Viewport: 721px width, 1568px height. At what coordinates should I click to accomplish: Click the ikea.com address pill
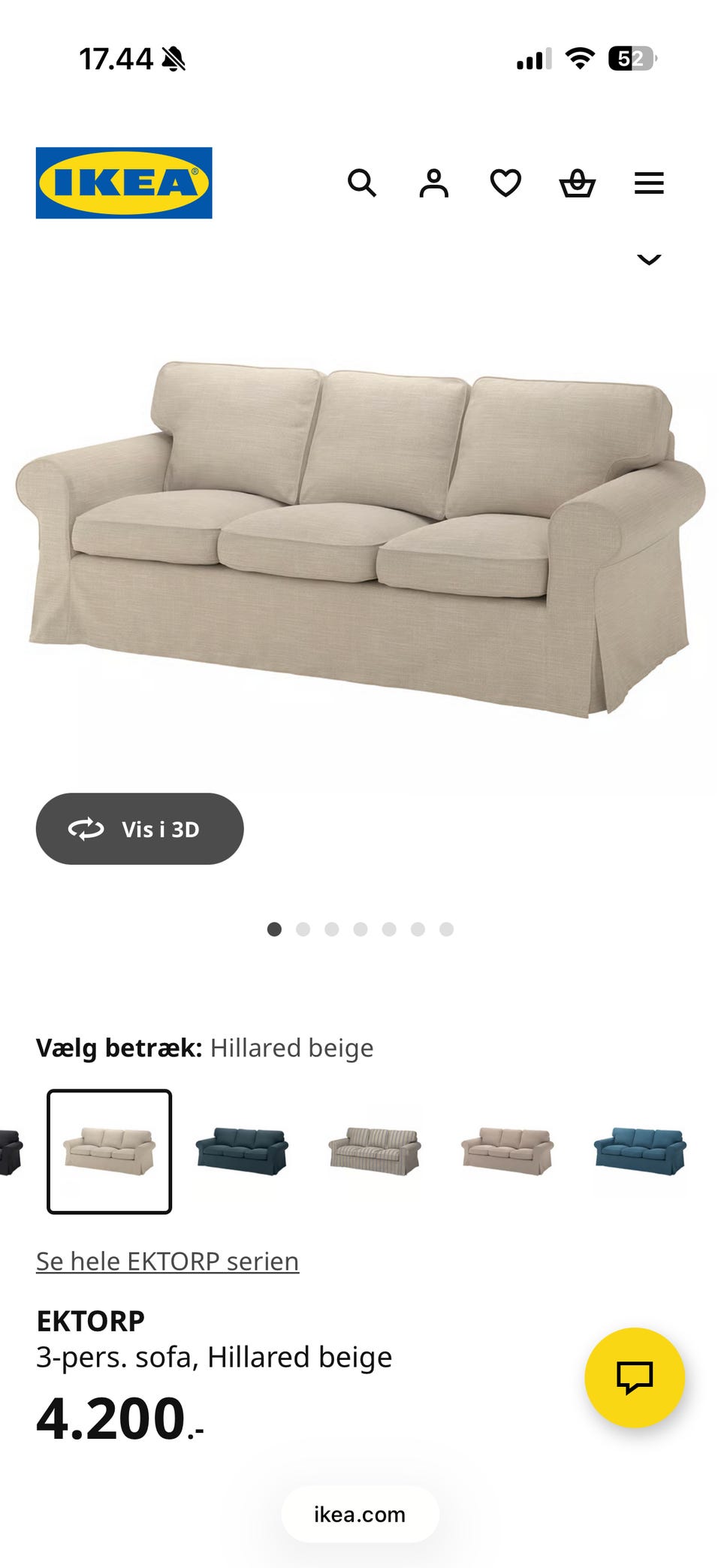[359, 1514]
